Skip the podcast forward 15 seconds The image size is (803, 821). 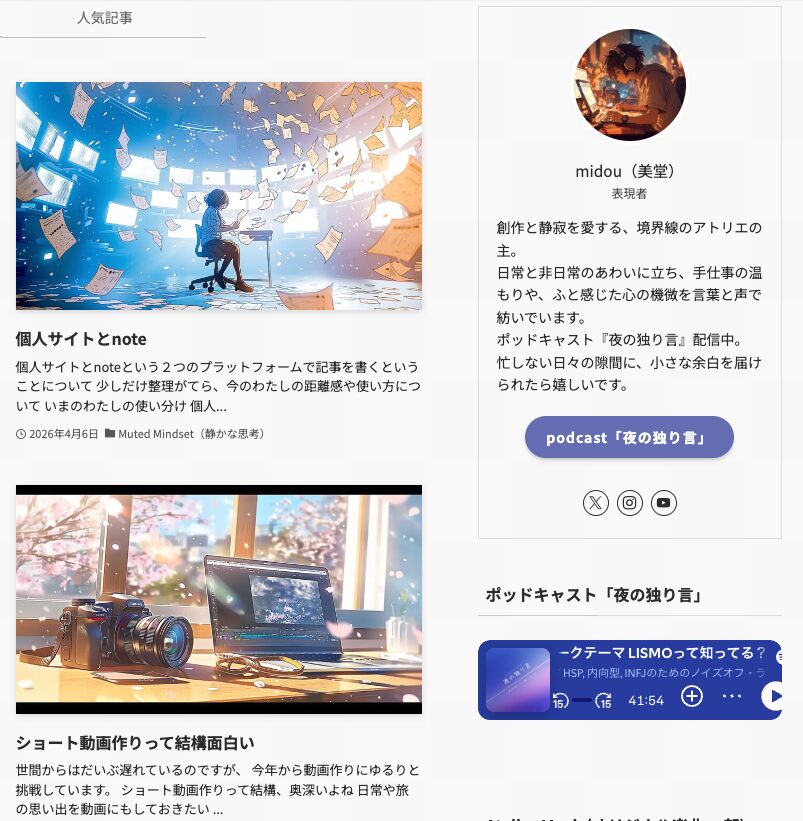click(603, 700)
